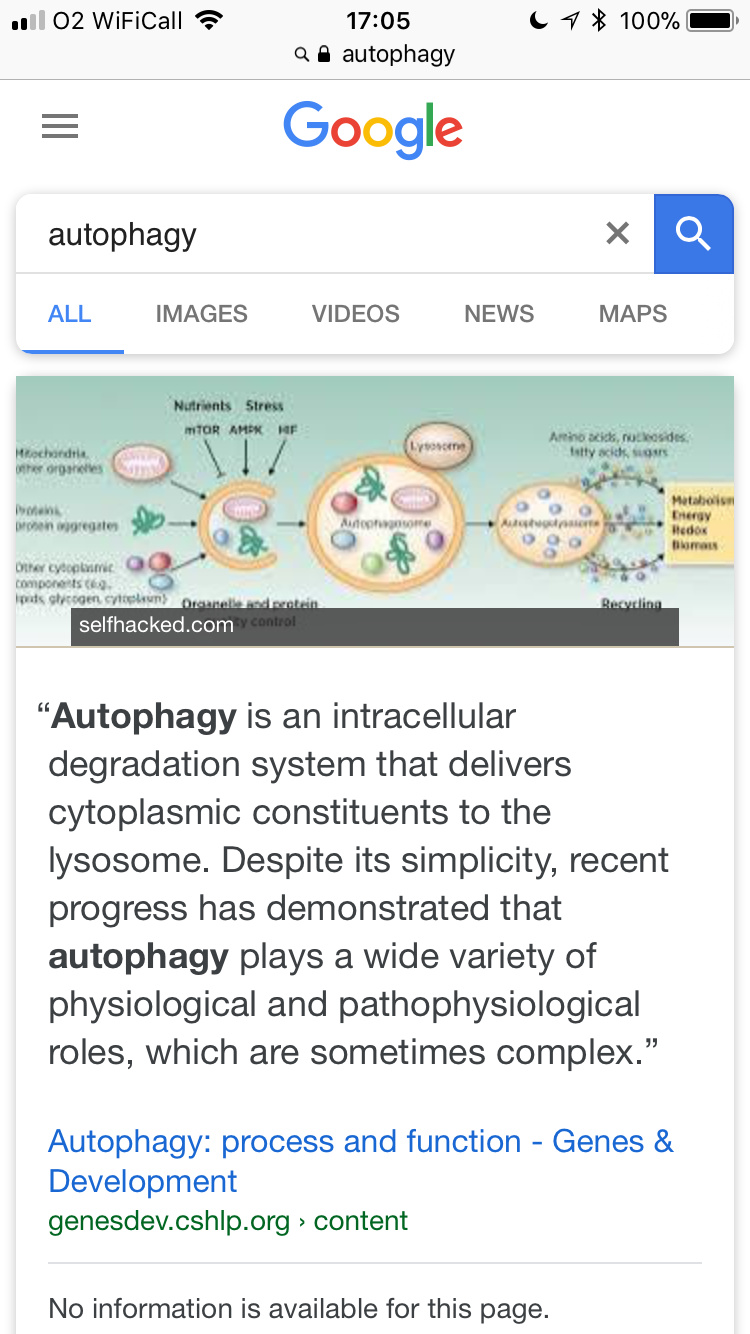Switch to the Images tab

(x=201, y=314)
